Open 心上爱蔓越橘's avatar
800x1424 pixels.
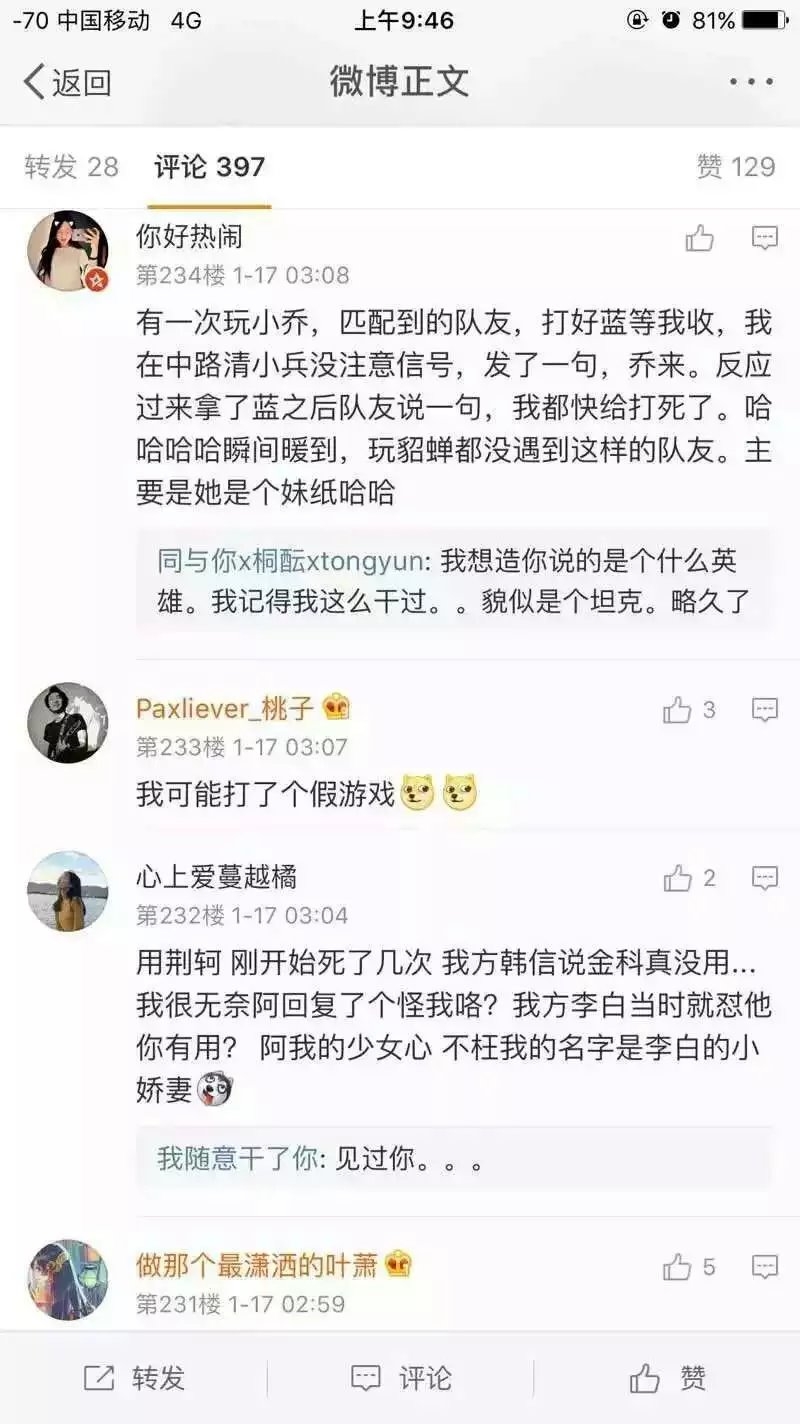[68, 892]
